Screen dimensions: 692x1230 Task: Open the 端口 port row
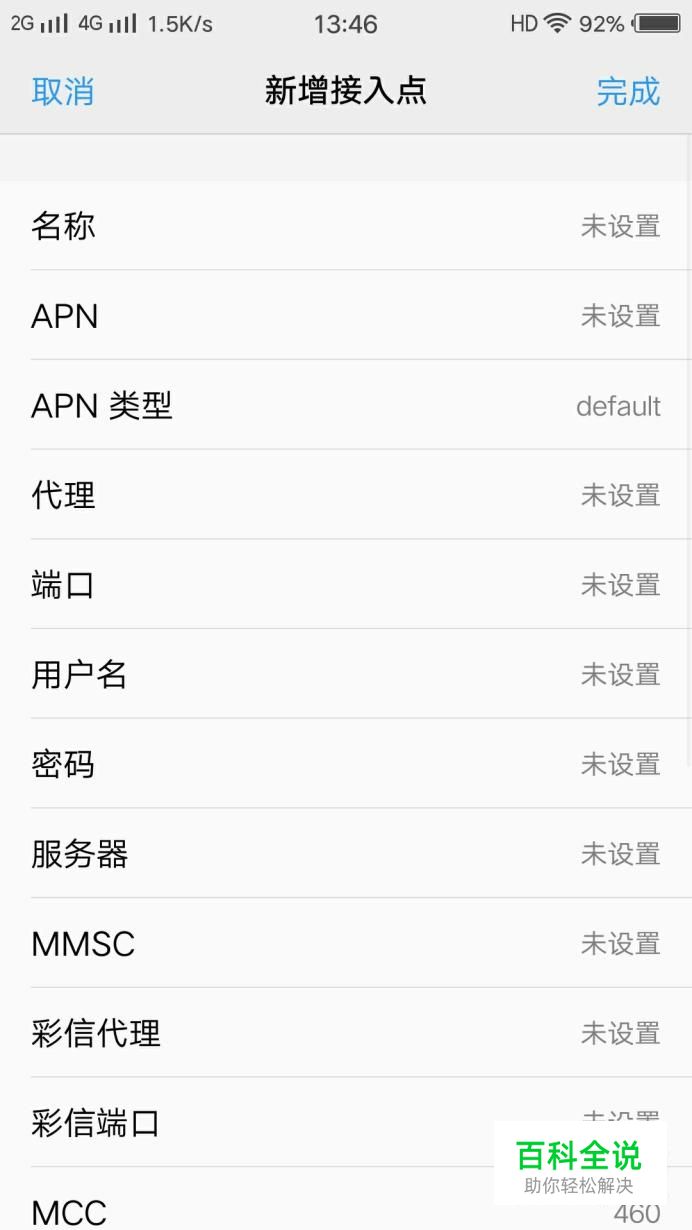coord(346,584)
